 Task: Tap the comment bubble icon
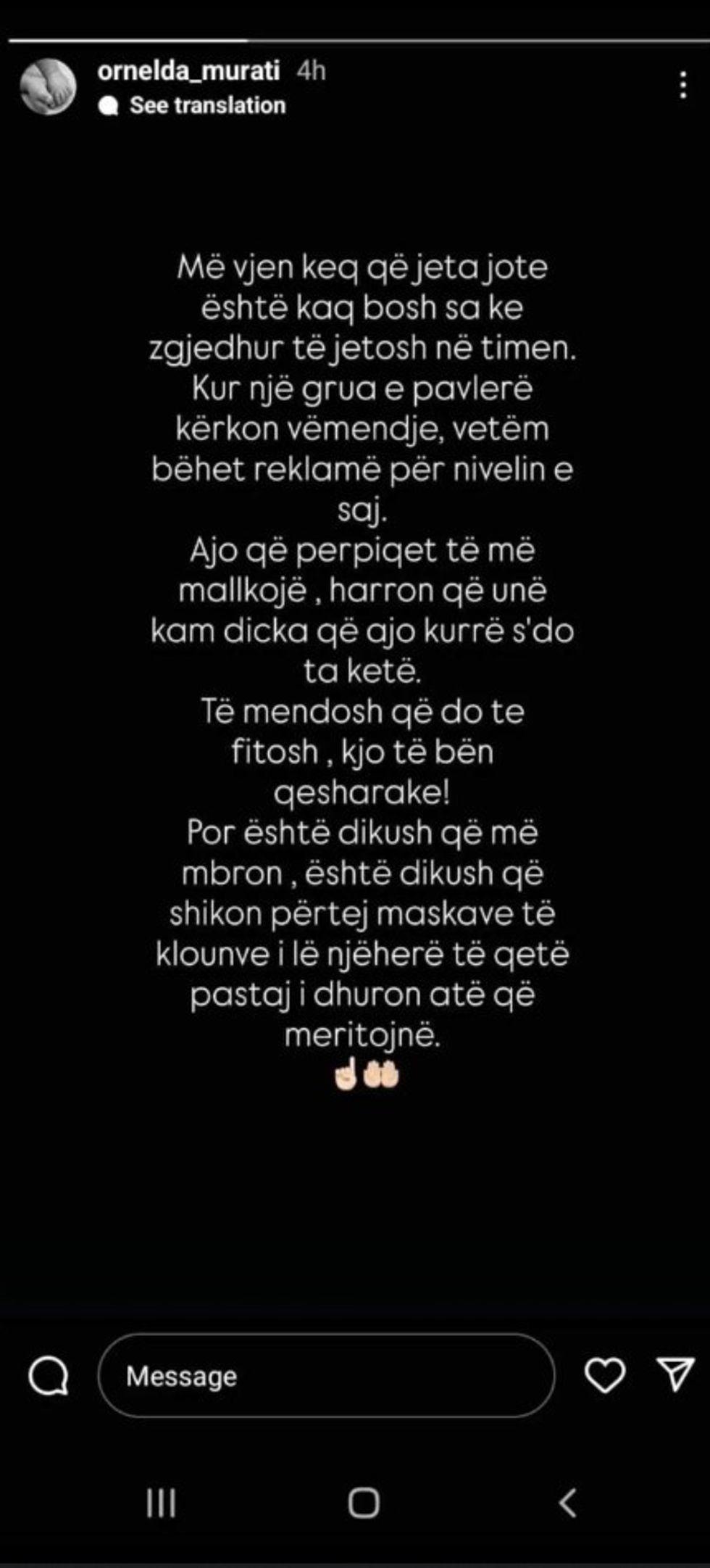click(49, 1375)
